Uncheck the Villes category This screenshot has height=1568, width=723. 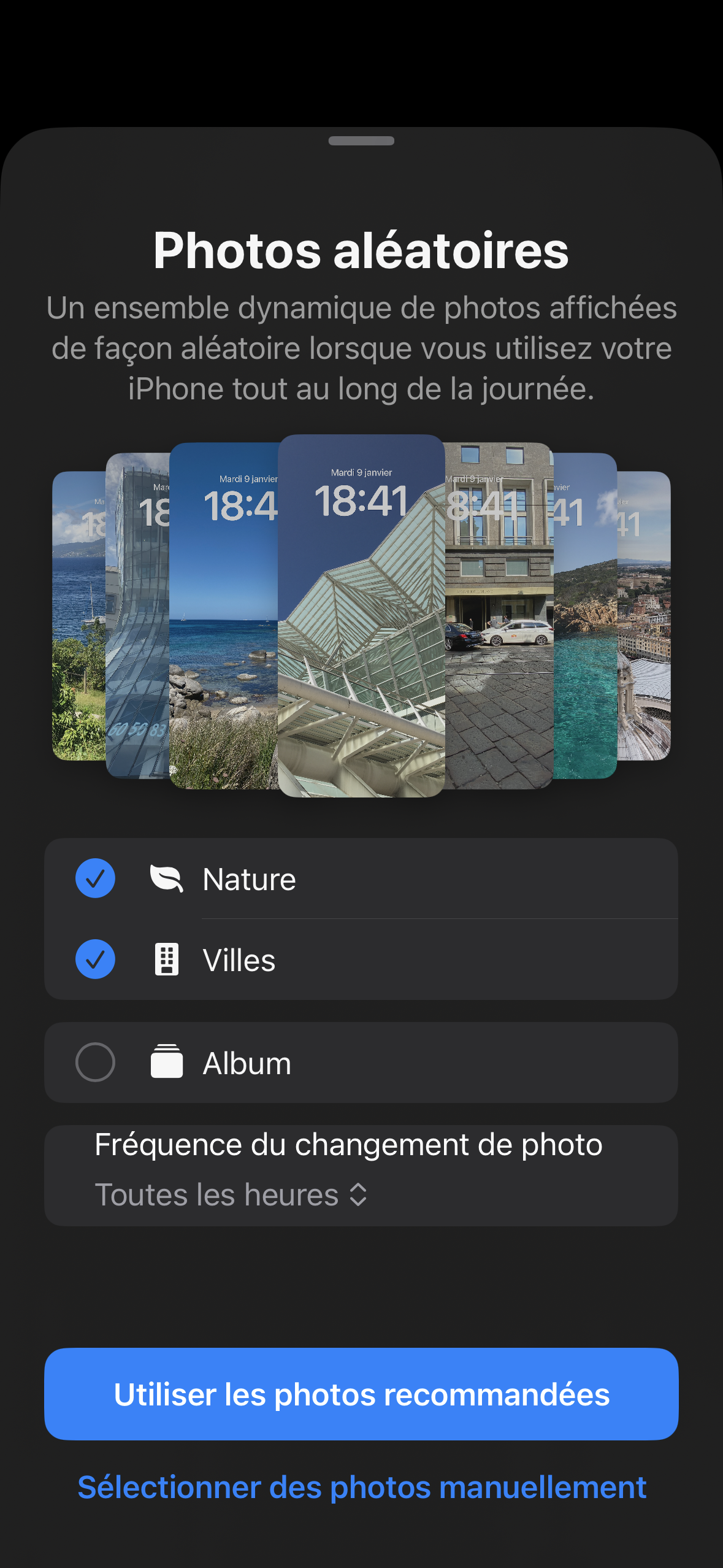95,959
